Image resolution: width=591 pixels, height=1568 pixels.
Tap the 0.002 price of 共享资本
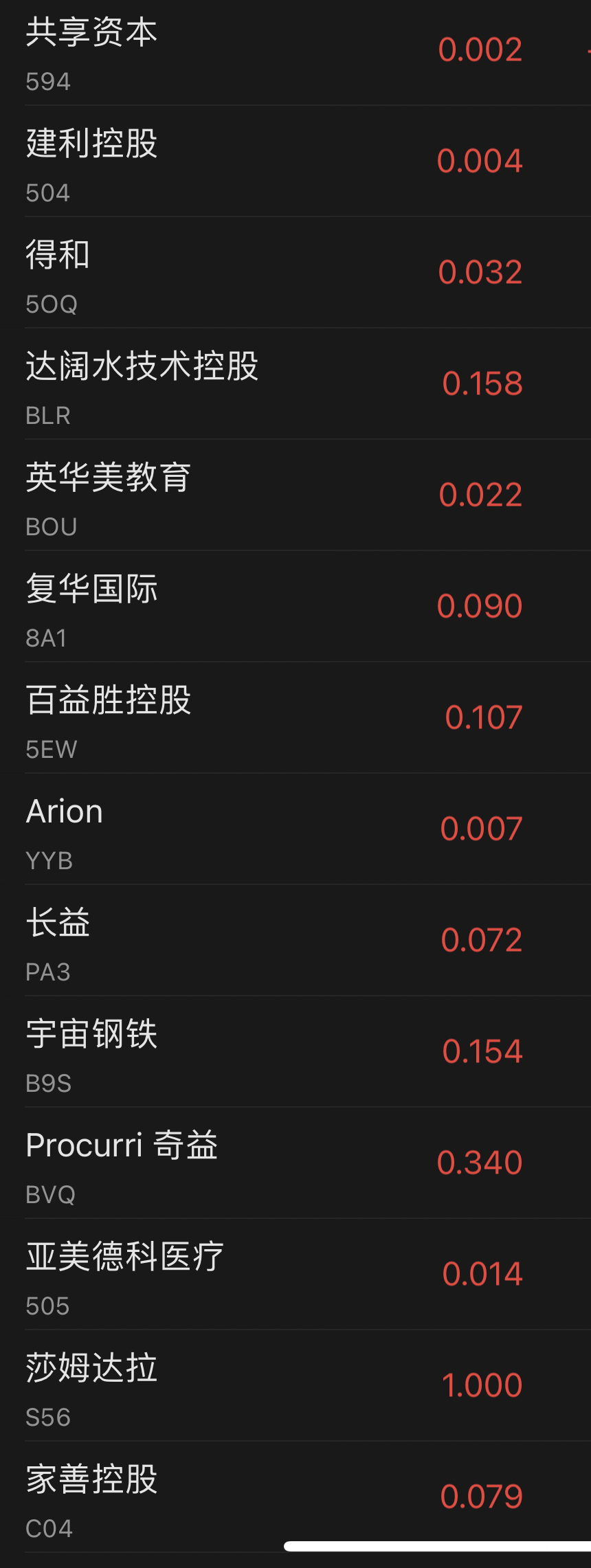pos(481,48)
